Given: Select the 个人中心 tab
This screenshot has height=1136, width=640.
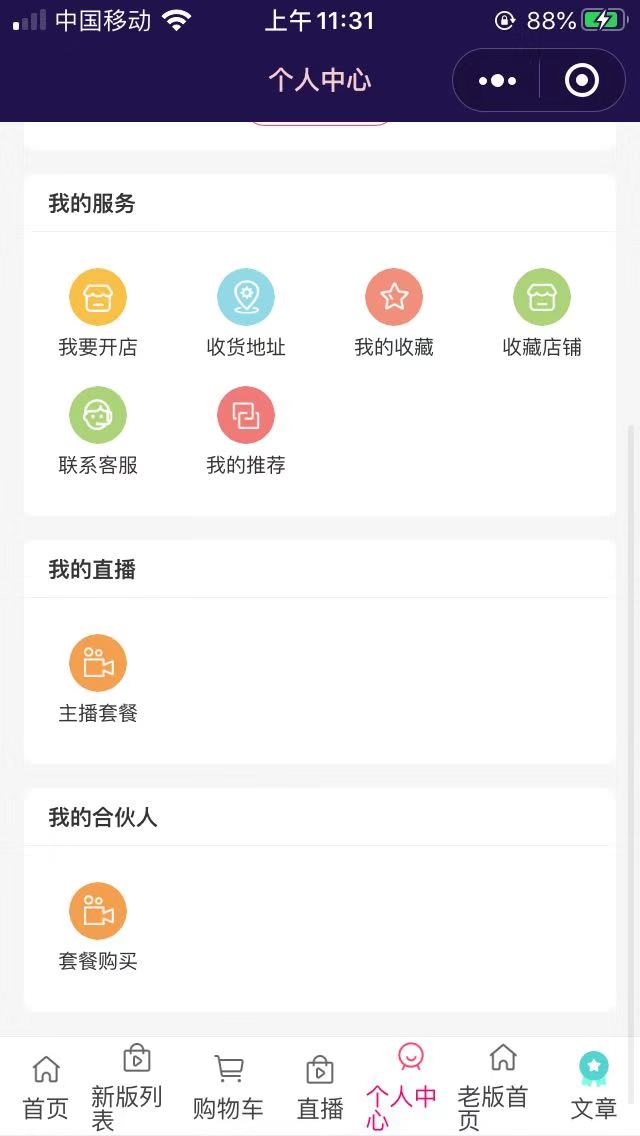Looking at the screenshot, I should [410, 1087].
